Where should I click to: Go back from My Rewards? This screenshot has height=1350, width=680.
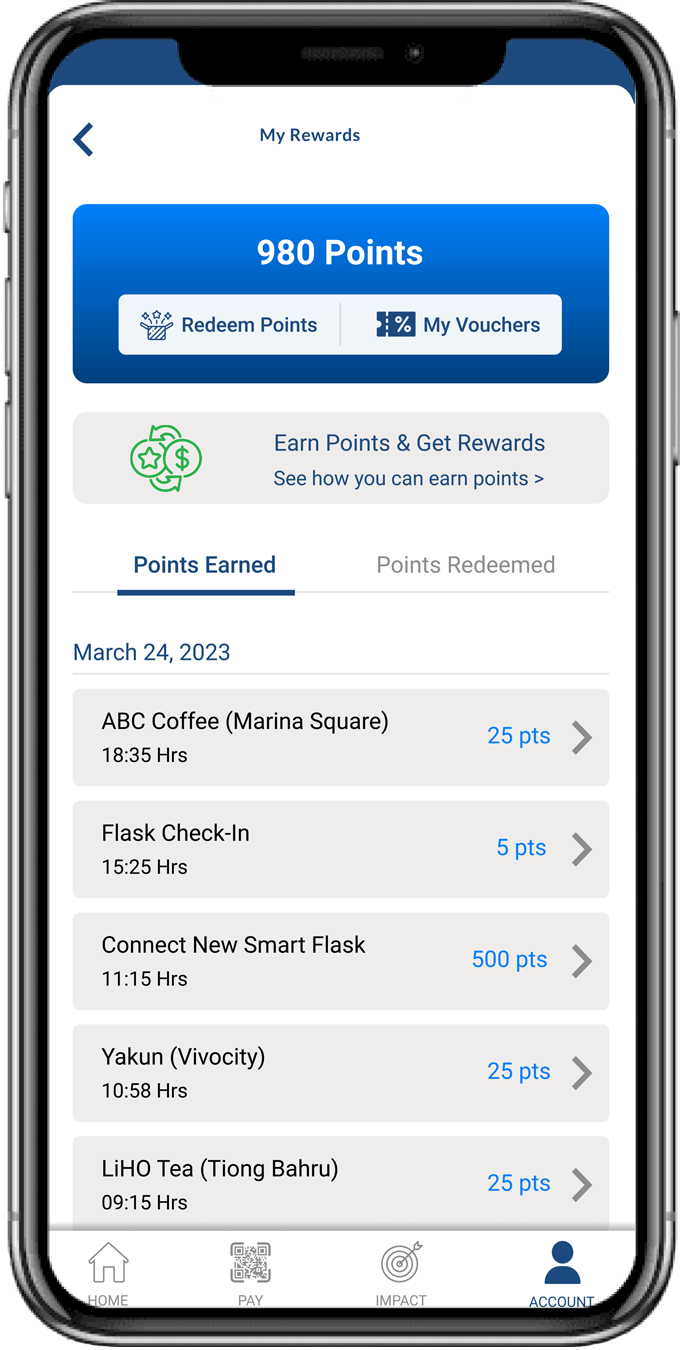tap(84, 140)
